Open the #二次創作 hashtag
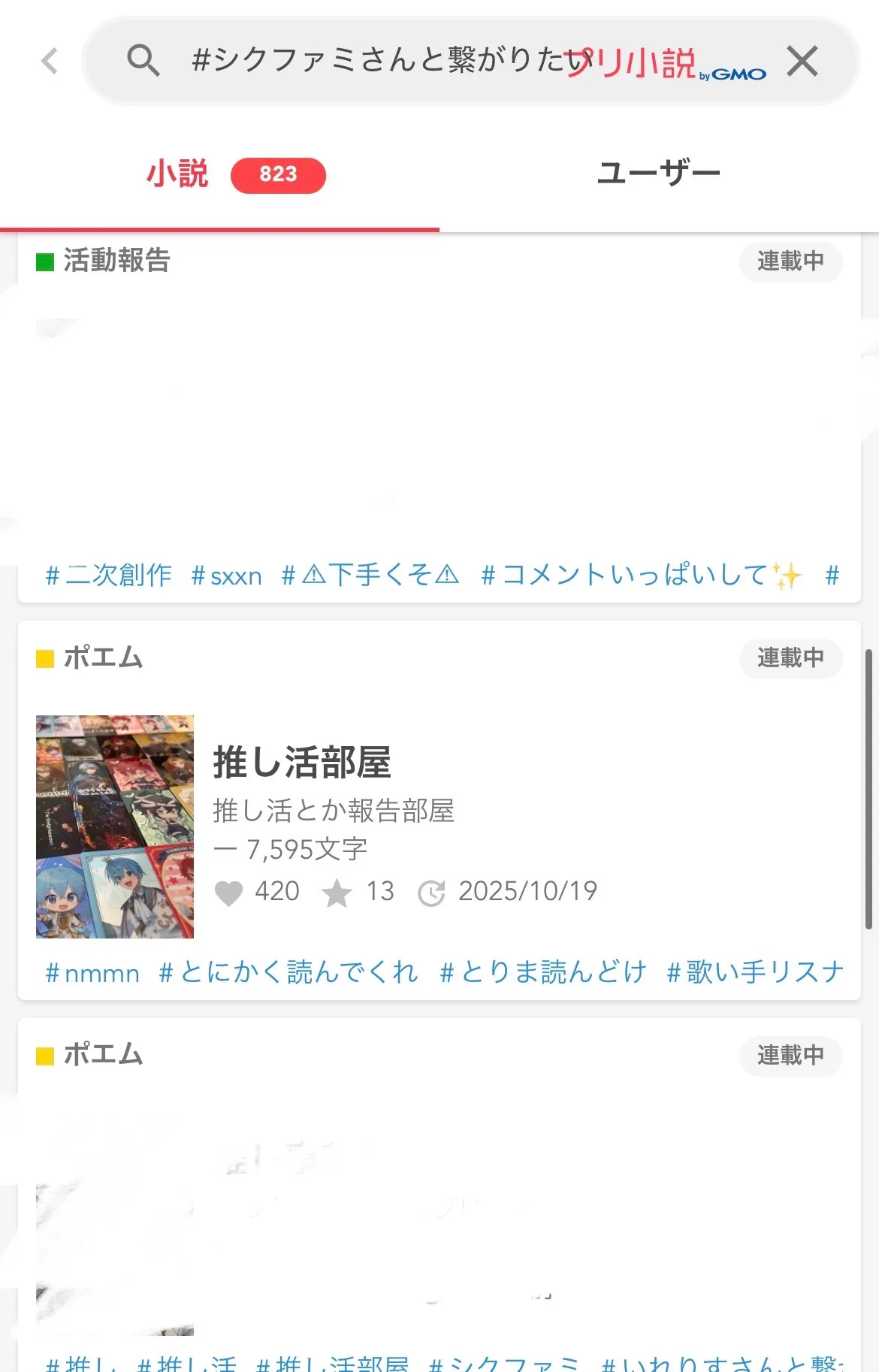The width and height of the screenshot is (879, 1372). pyautogui.click(x=109, y=576)
